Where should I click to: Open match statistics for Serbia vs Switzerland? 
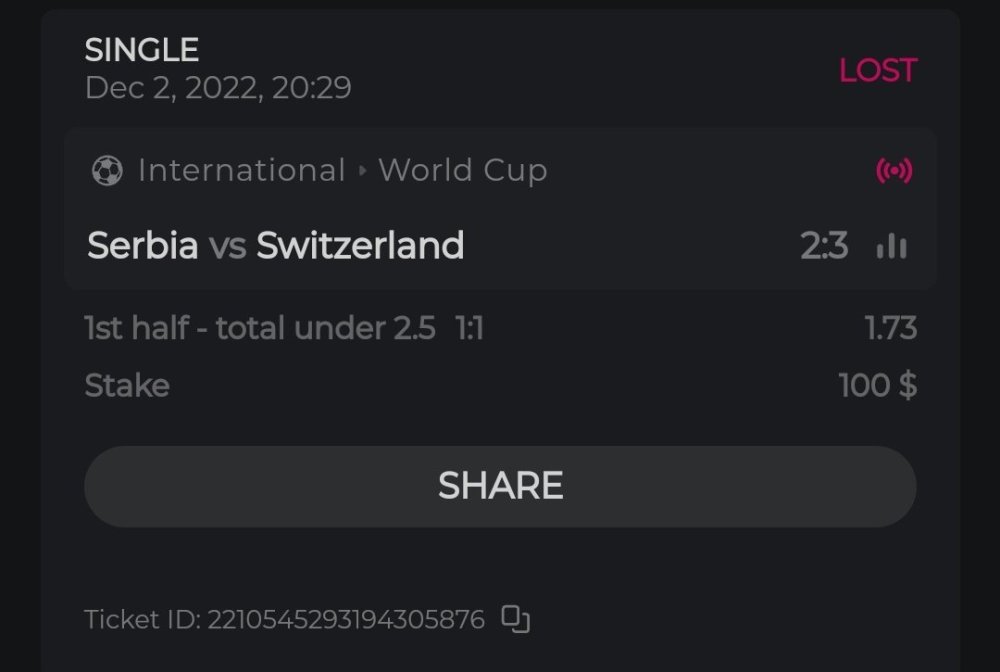click(x=891, y=246)
